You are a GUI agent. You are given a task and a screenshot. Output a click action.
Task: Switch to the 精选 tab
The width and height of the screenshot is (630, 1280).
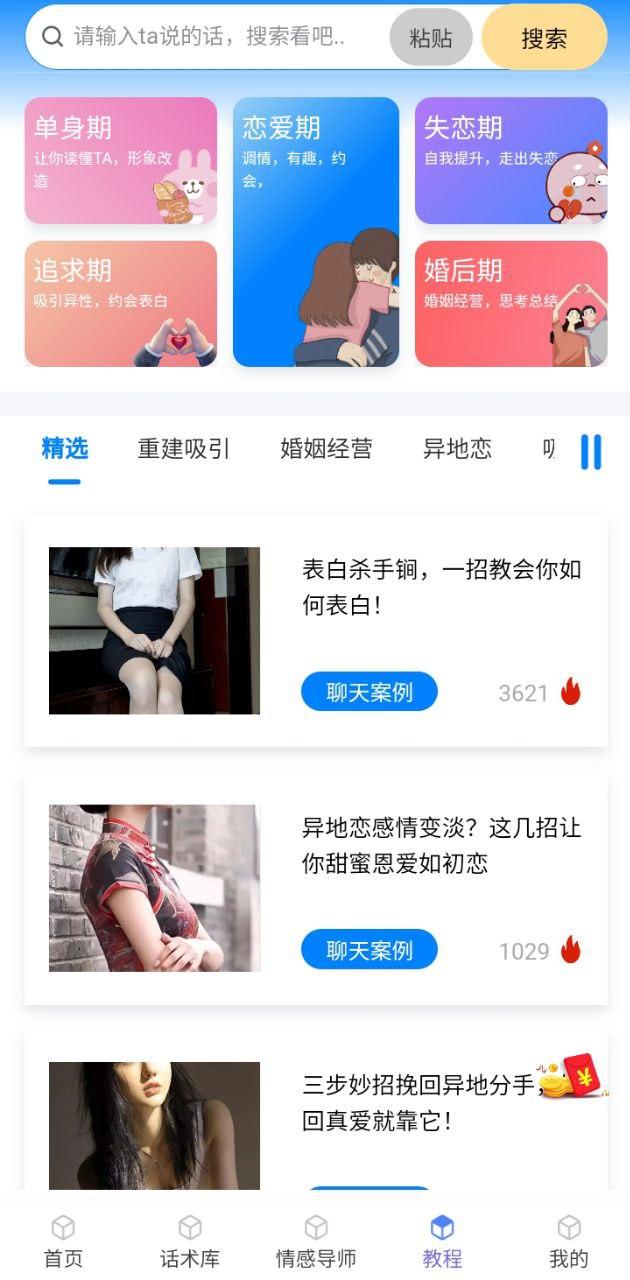pos(65,449)
